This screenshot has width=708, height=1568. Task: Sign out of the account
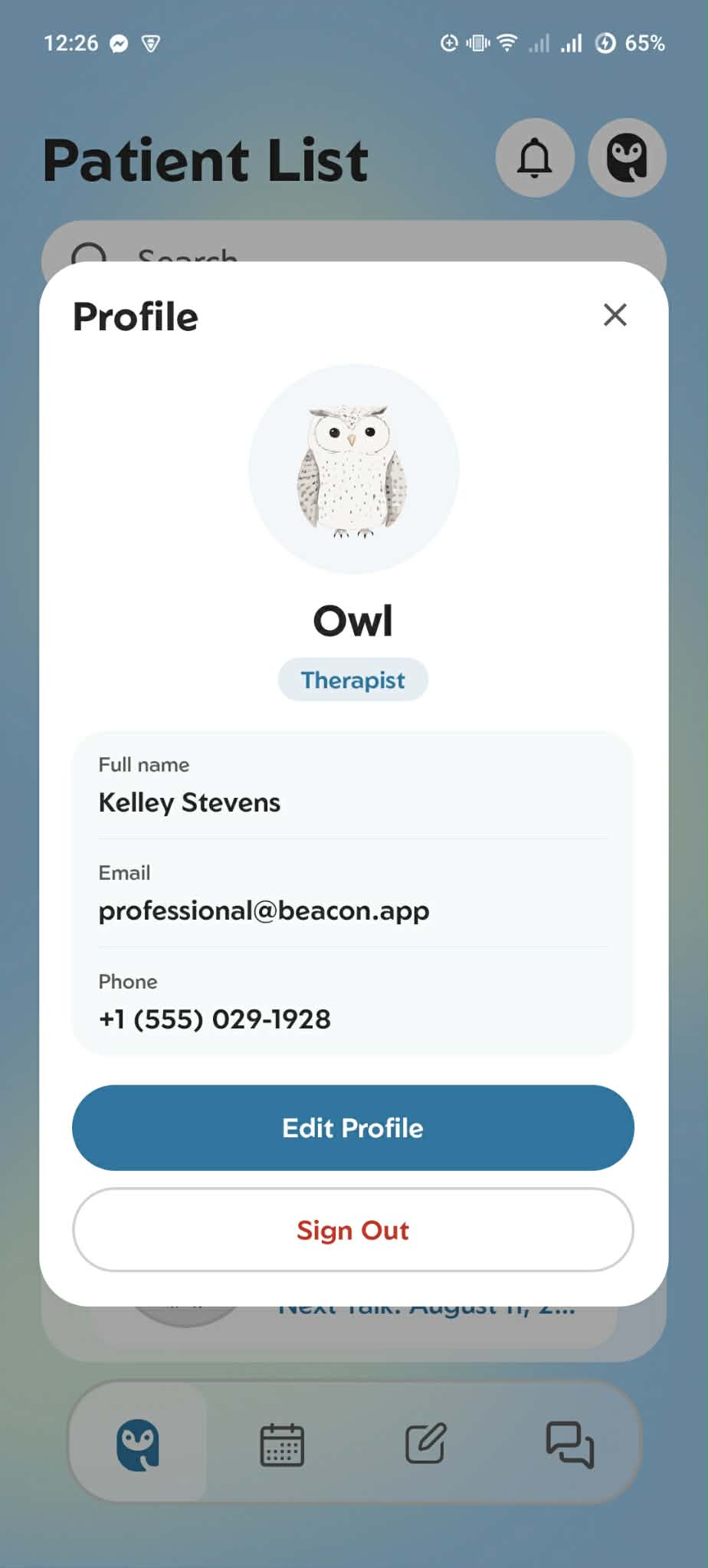pyautogui.click(x=353, y=1230)
